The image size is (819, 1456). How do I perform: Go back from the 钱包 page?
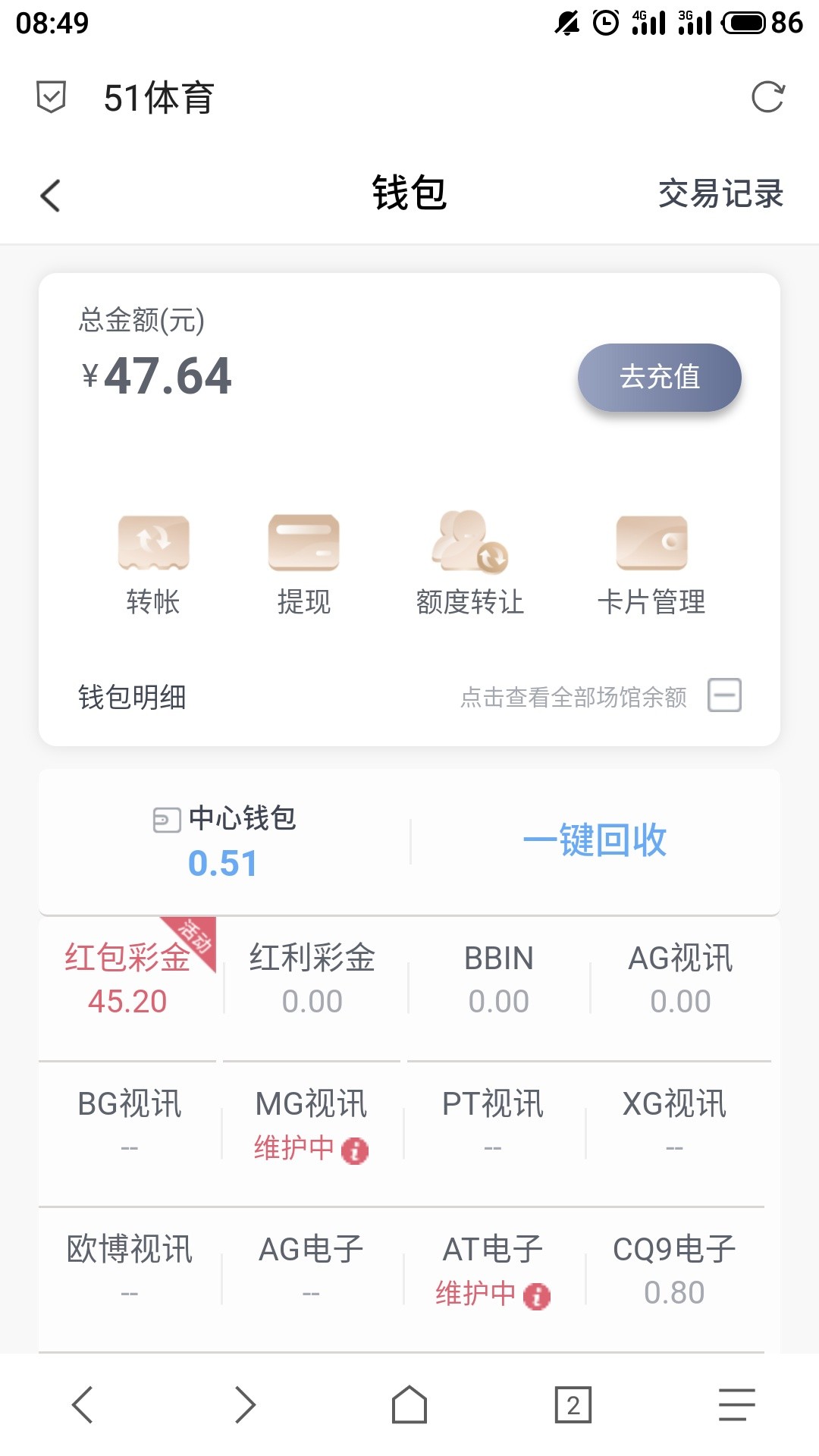point(50,196)
